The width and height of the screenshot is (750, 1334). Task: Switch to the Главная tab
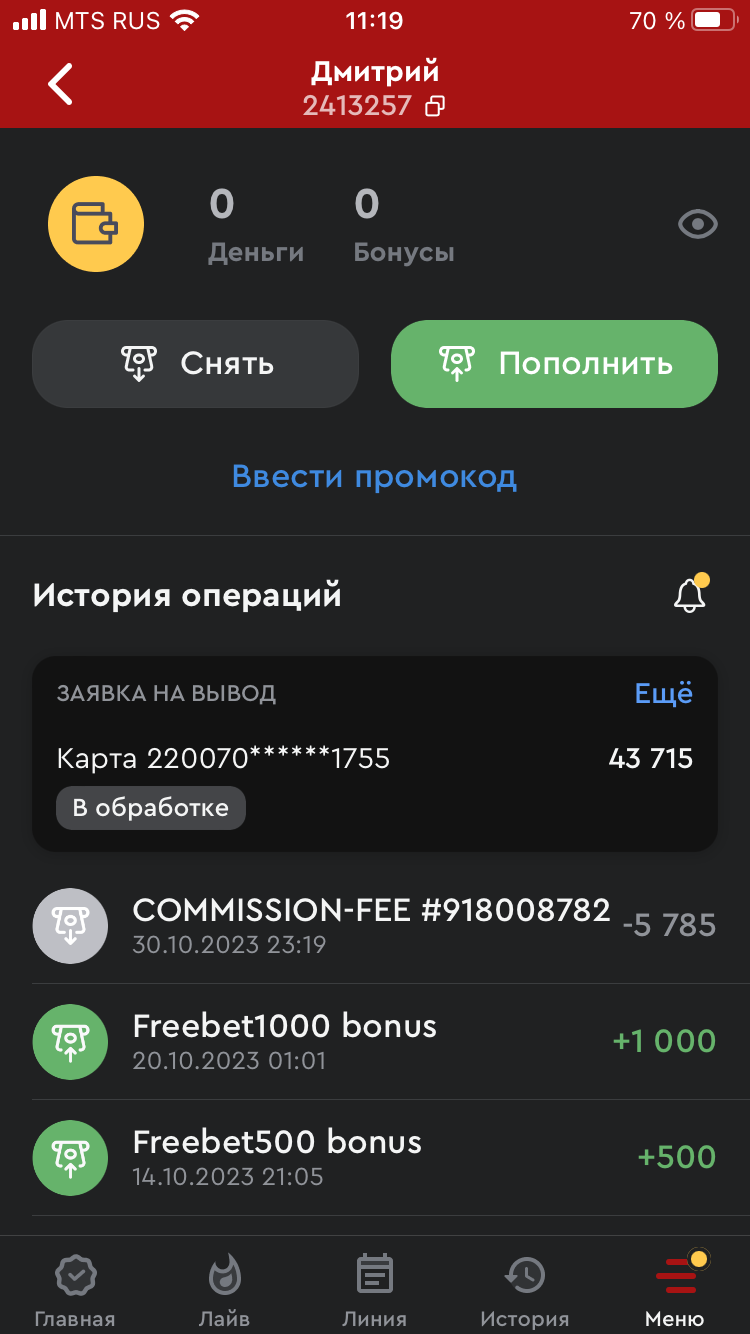(75, 1290)
